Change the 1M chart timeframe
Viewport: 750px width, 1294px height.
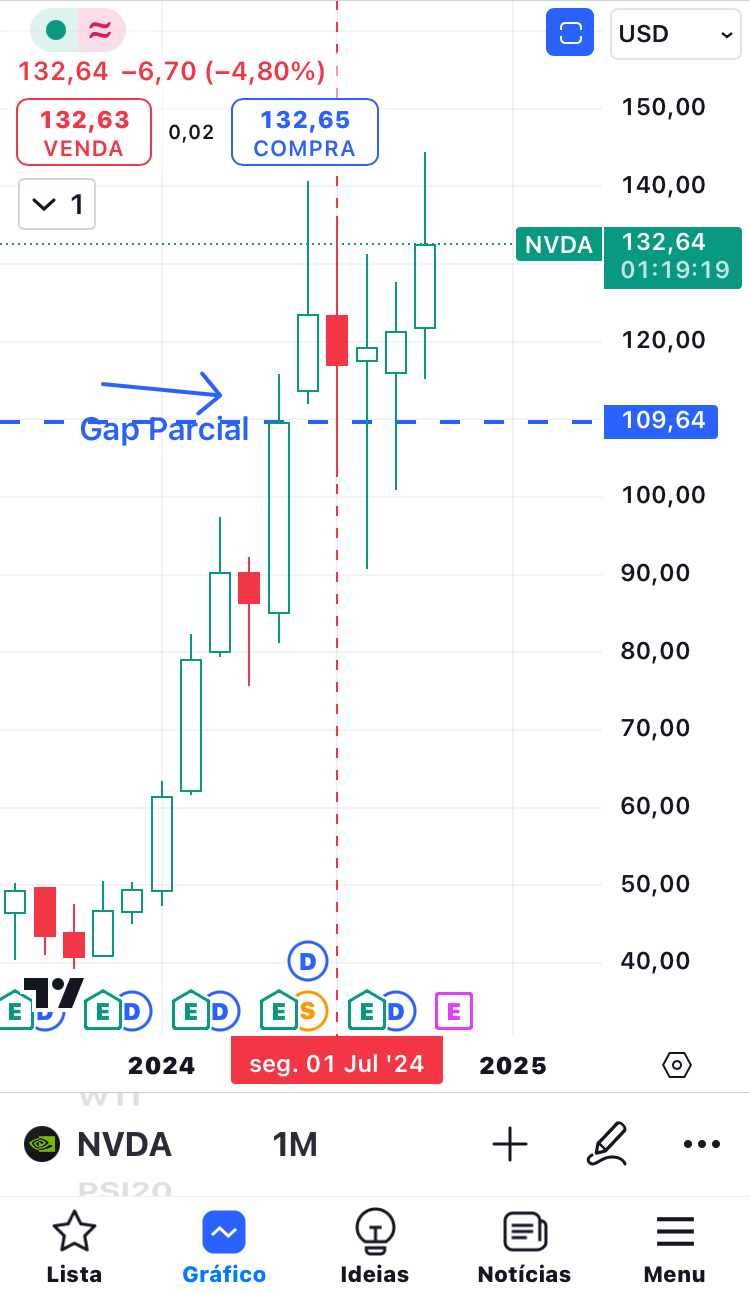point(294,1144)
